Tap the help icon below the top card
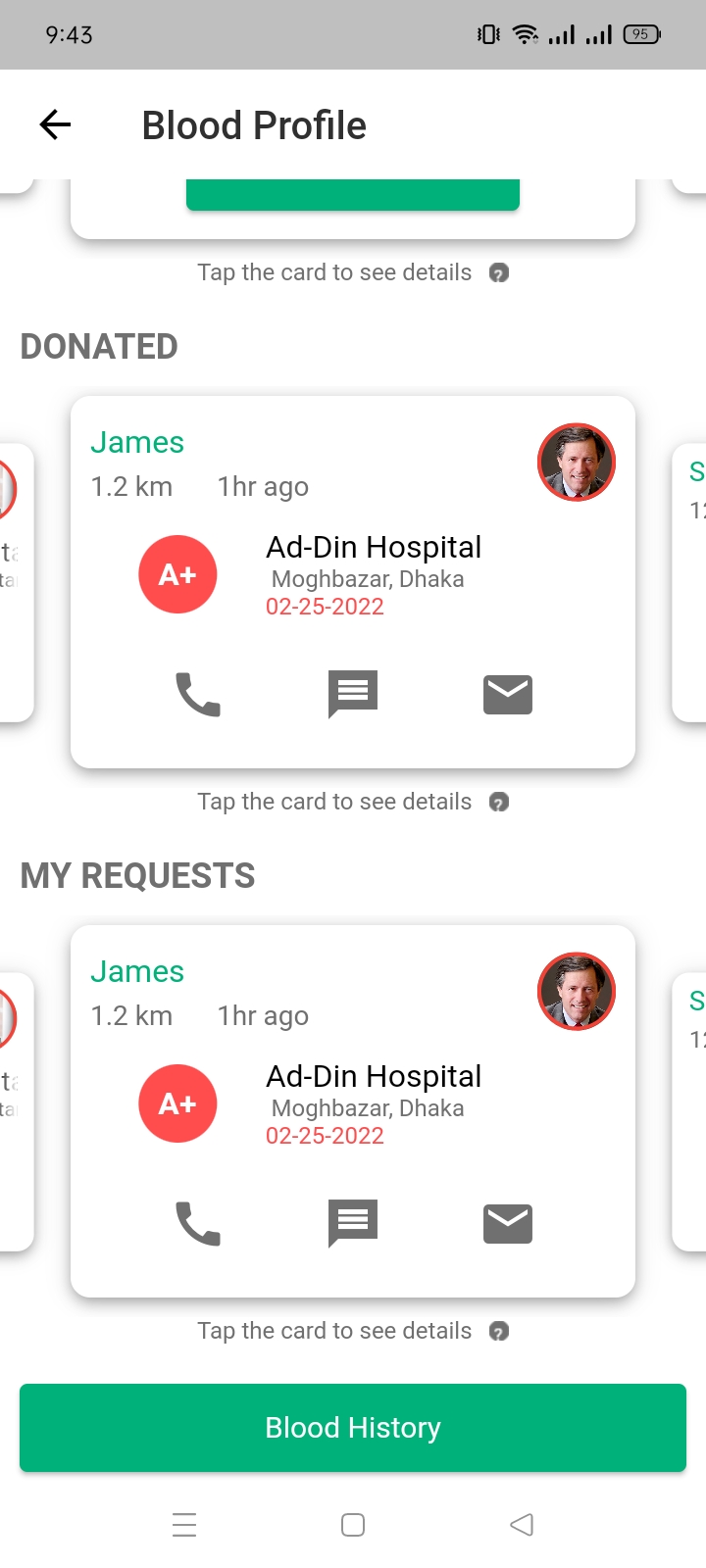 (x=500, y=272)
